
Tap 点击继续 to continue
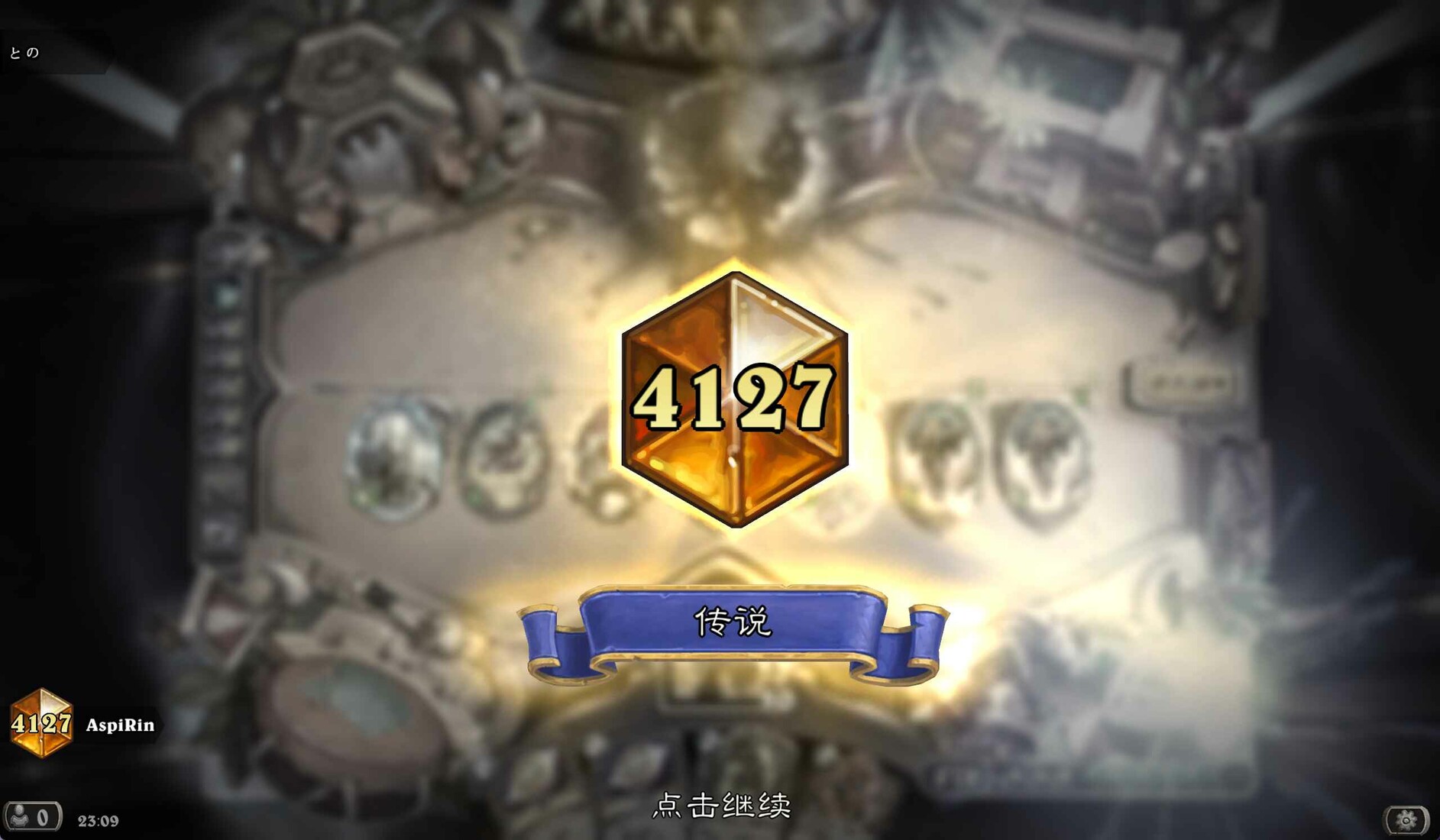[721, 806]
